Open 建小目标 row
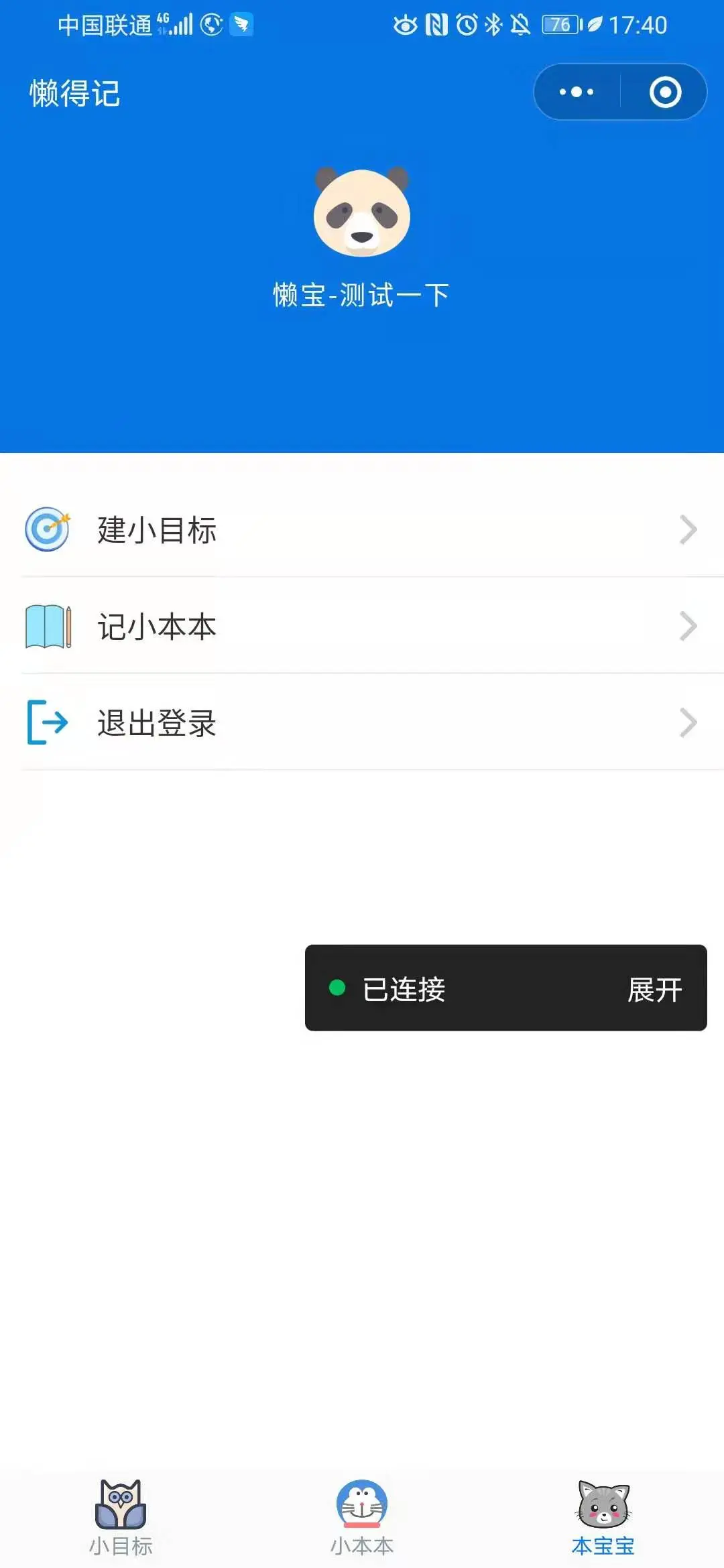This screenshot has width=724, height=1568. click(x=362, y=529)
